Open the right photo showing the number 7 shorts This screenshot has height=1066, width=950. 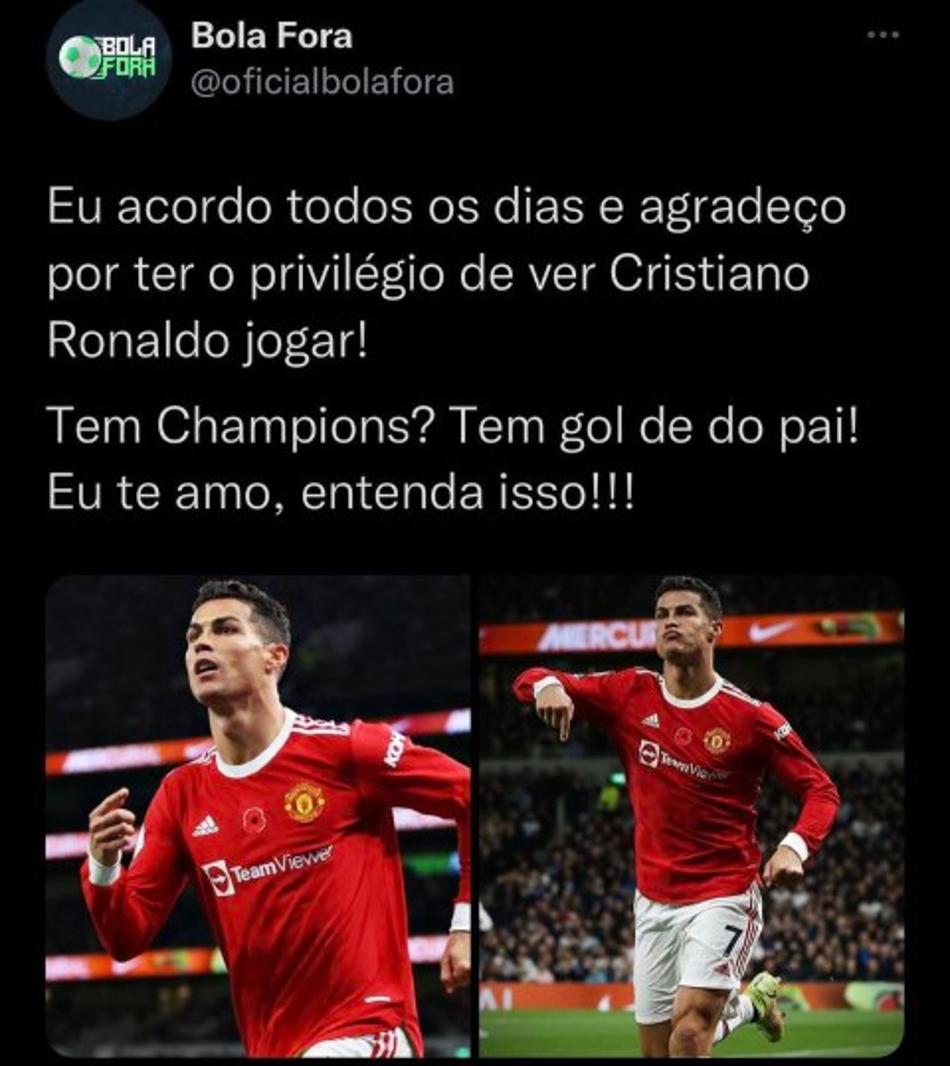click(x=691, y=815)
